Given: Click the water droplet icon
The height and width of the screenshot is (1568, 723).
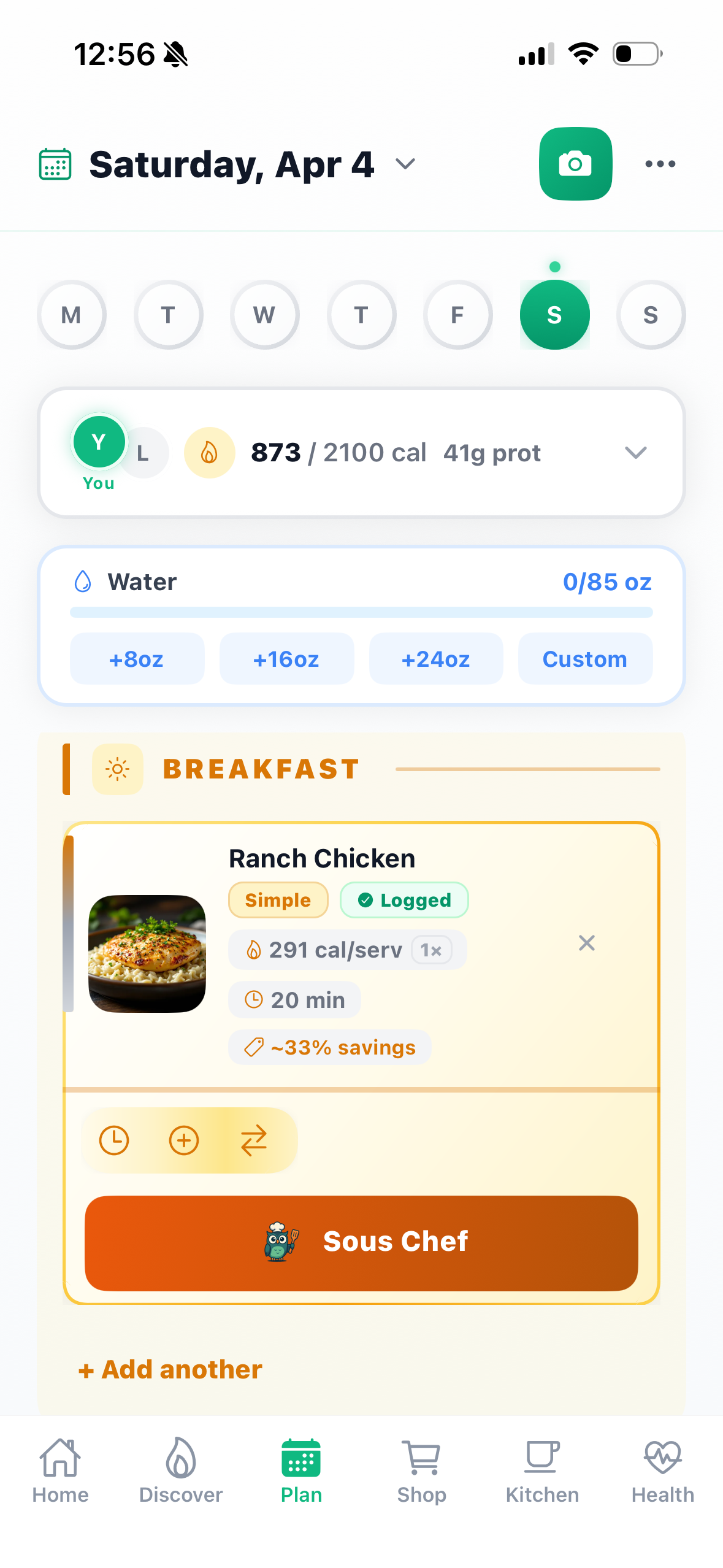Looking at the screenshot, I should coord(83,582).
